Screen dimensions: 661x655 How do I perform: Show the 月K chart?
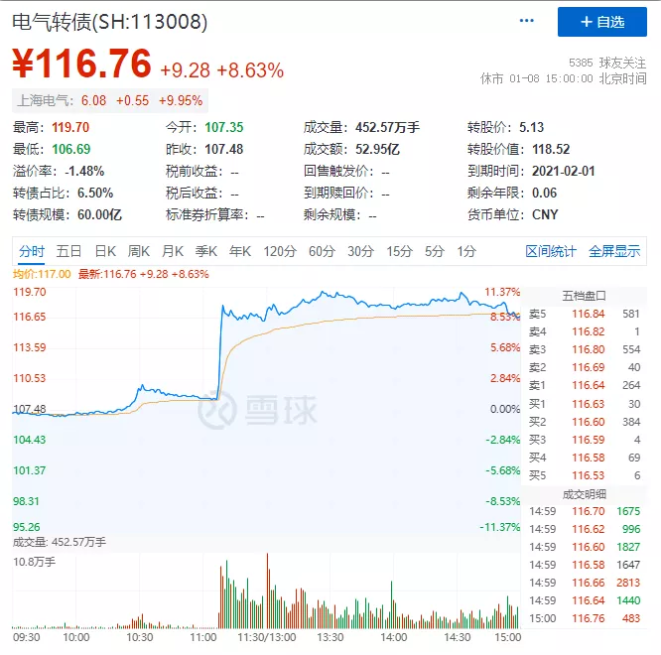pos(173,251)
